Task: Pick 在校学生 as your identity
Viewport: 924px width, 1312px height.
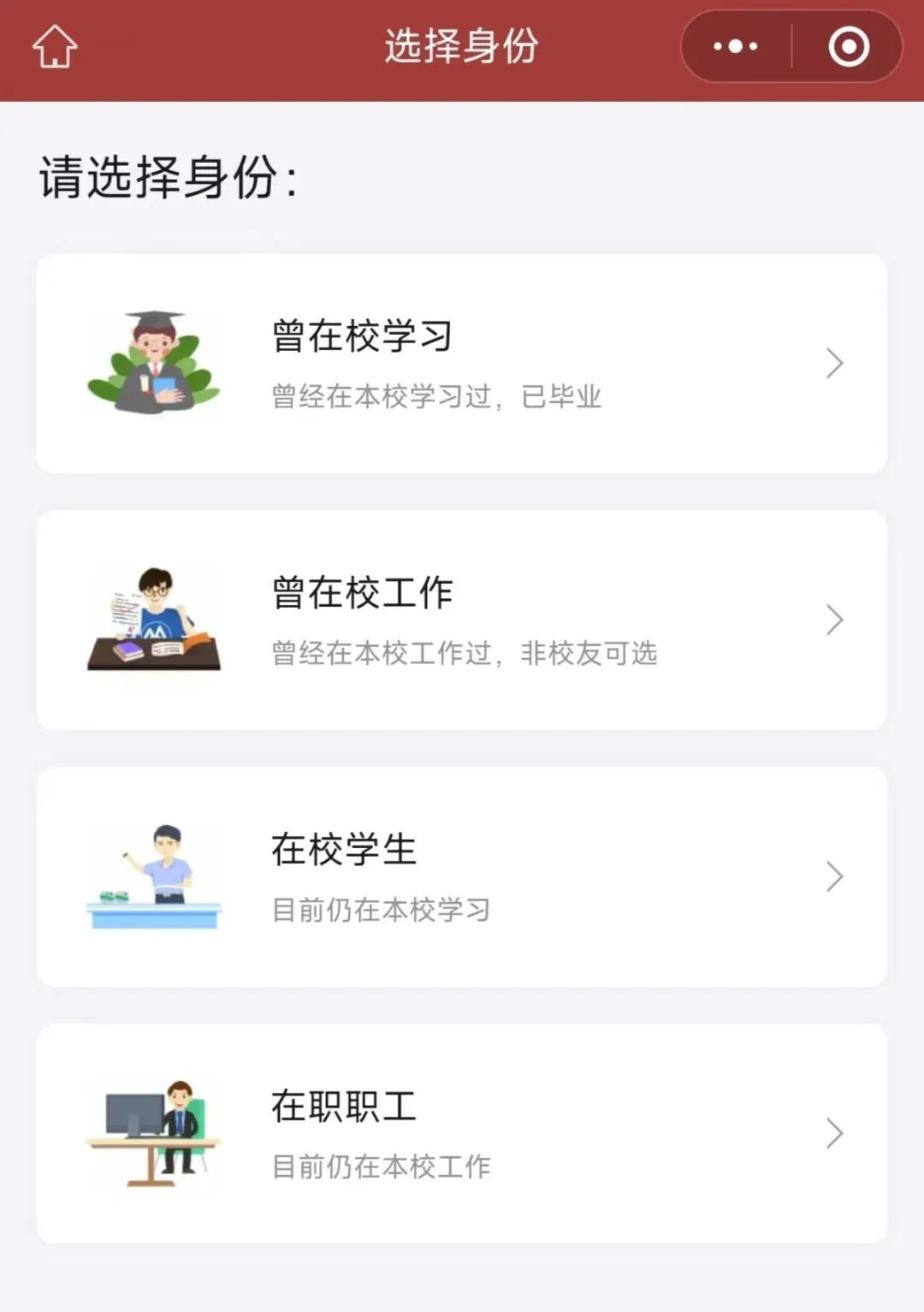Action: [x=461, y=877]
